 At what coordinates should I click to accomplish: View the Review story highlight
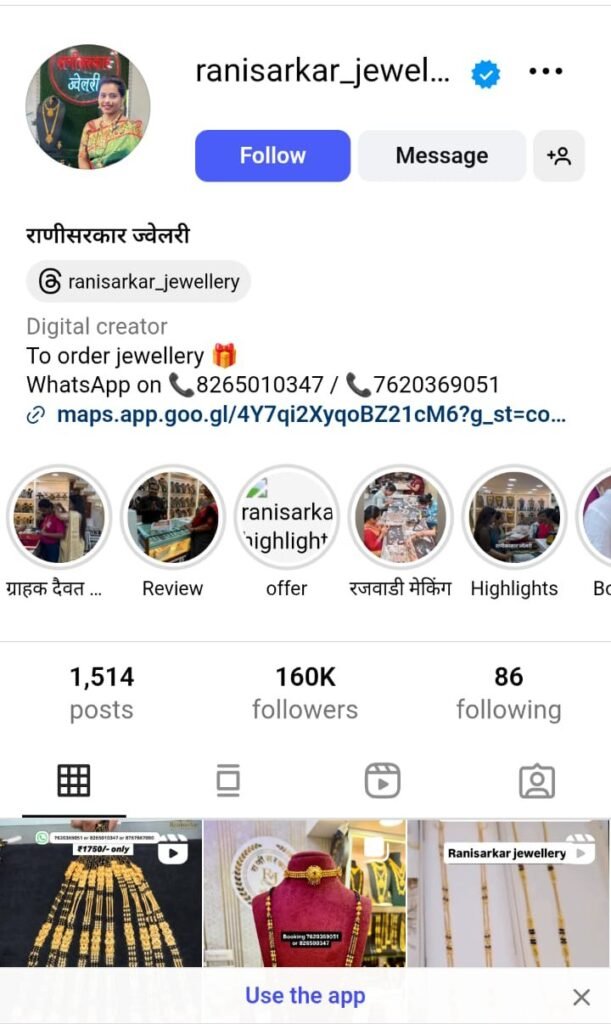[172, 516]
